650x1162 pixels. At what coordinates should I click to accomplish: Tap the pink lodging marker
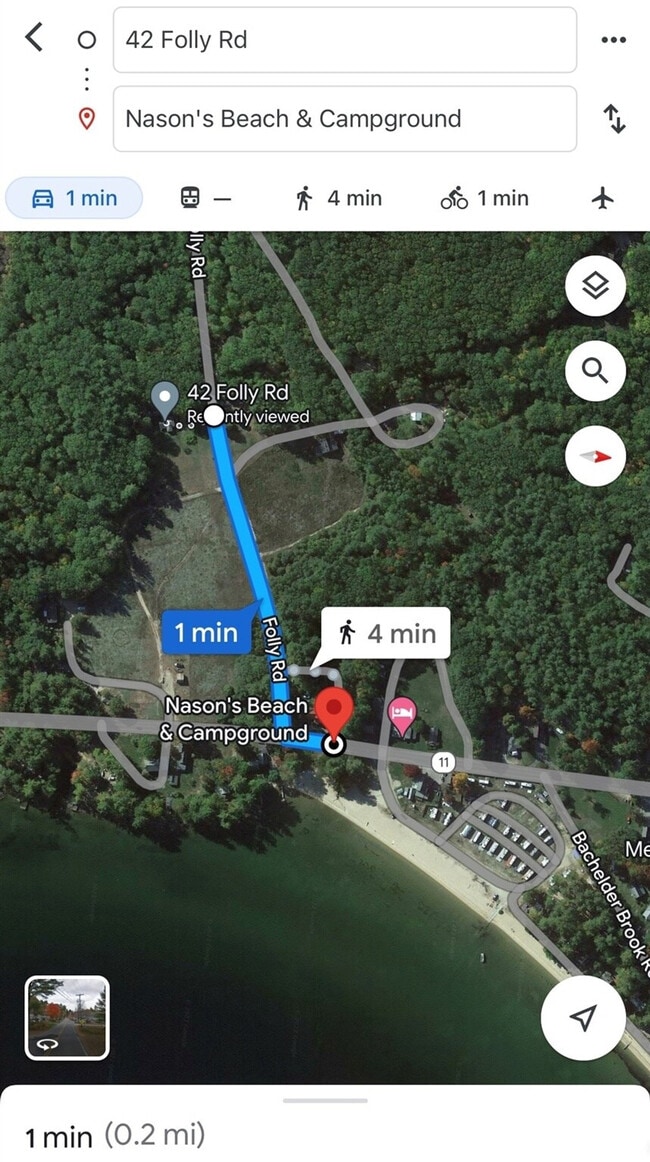pos(402,716)
